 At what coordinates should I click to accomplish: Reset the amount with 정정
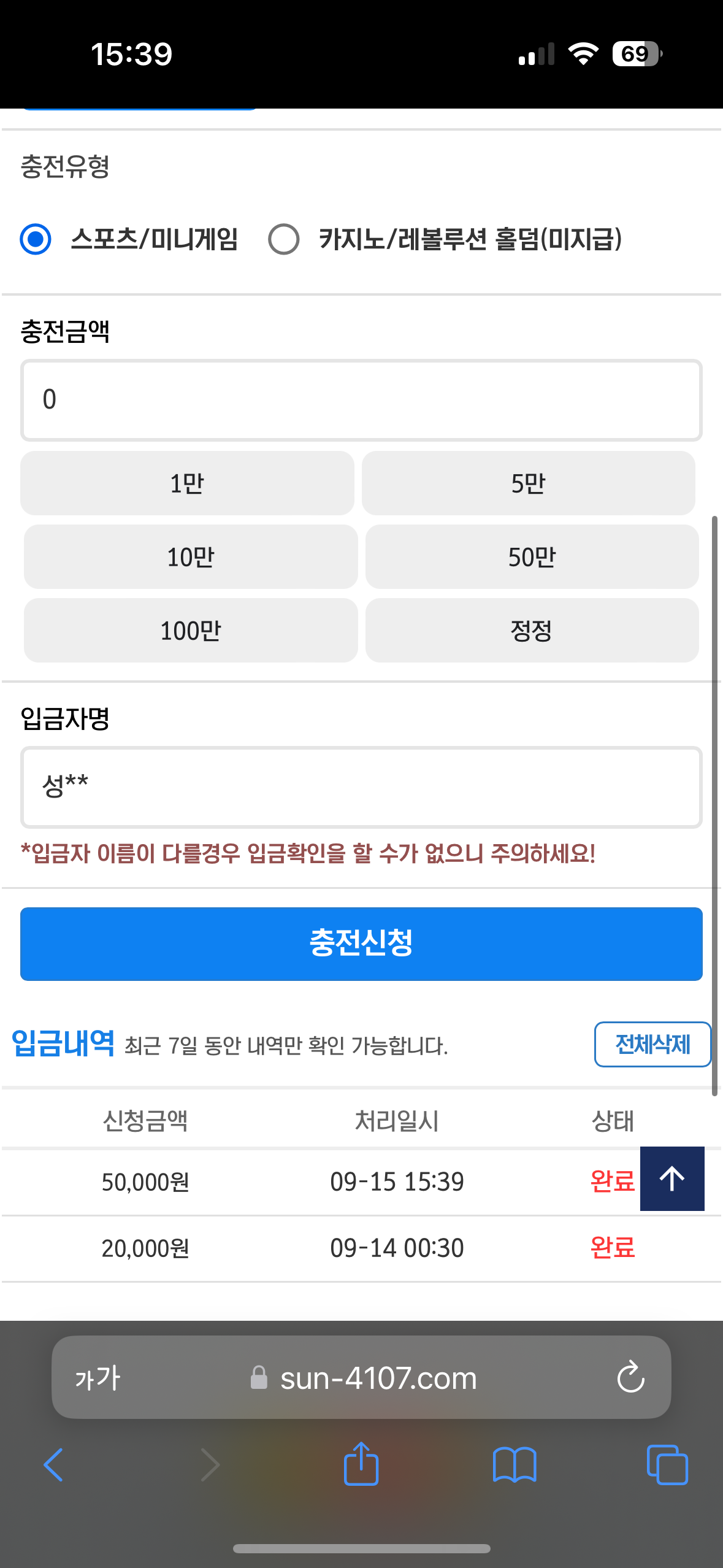532,631
